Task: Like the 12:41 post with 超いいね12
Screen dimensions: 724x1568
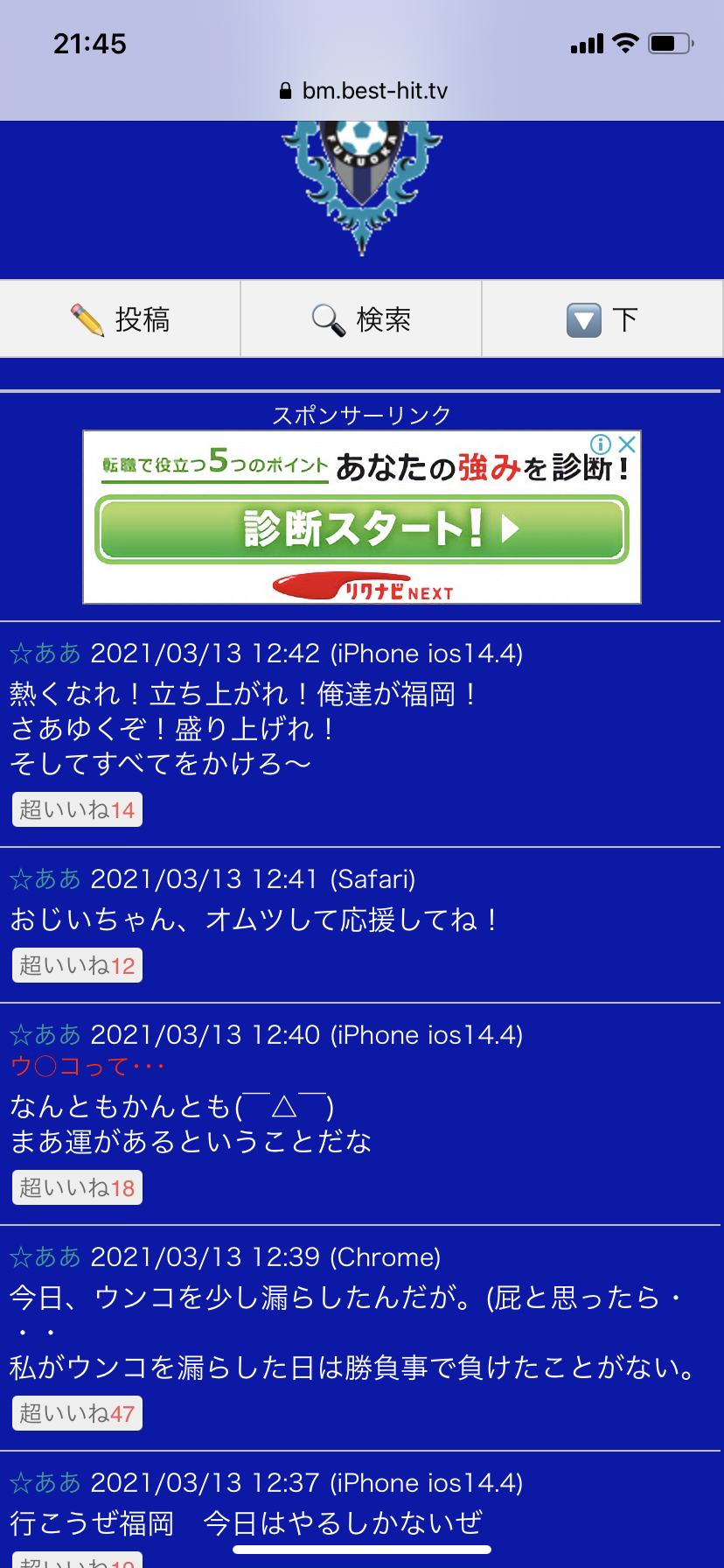Action: 77,965
